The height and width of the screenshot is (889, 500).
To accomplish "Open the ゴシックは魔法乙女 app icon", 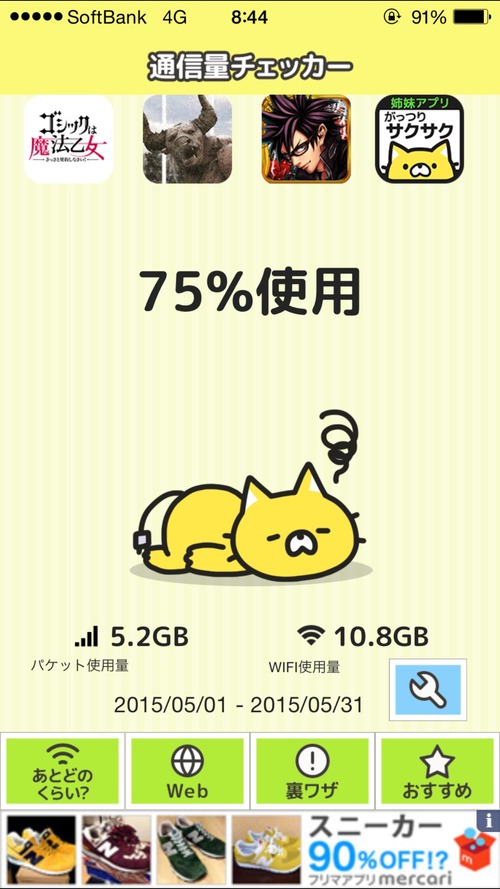I will 69,139.
